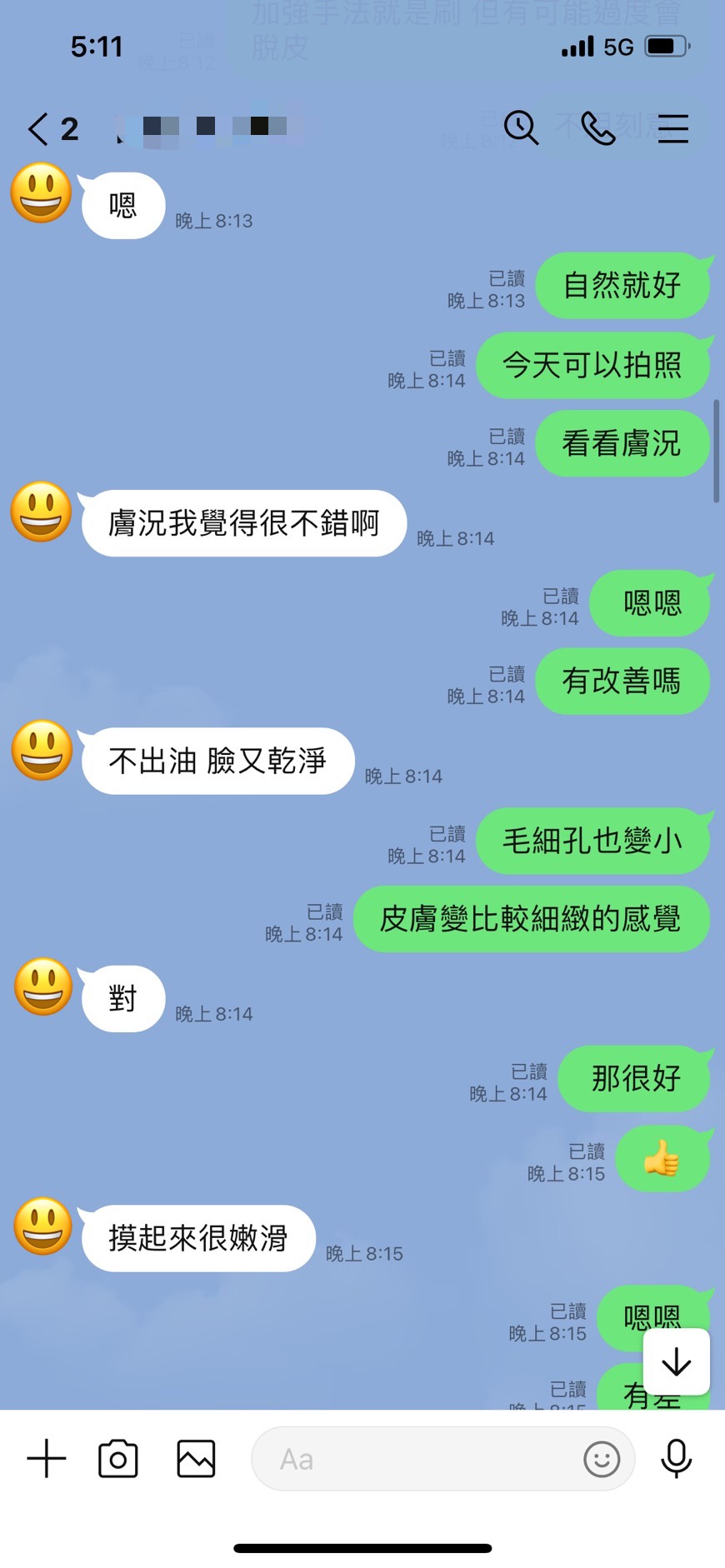The image size is (725, 1568).
Task: Search within this conversation
Action: pos(521,128)
